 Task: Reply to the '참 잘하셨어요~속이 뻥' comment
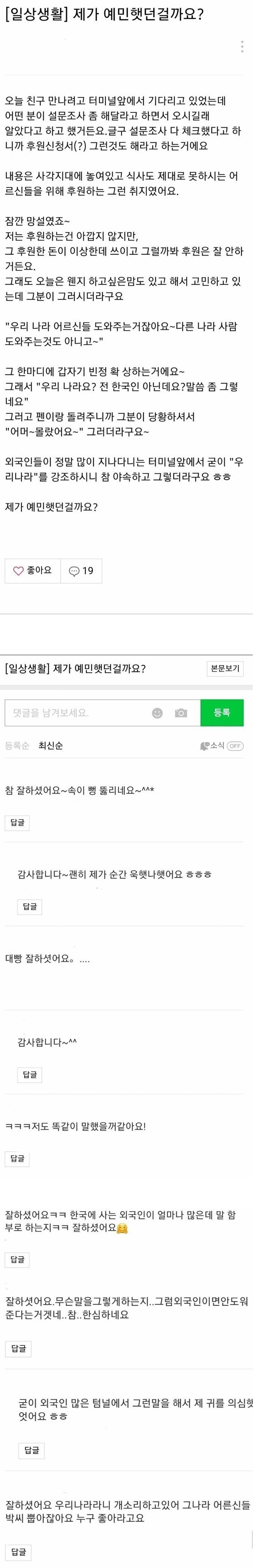click(18, 823)
